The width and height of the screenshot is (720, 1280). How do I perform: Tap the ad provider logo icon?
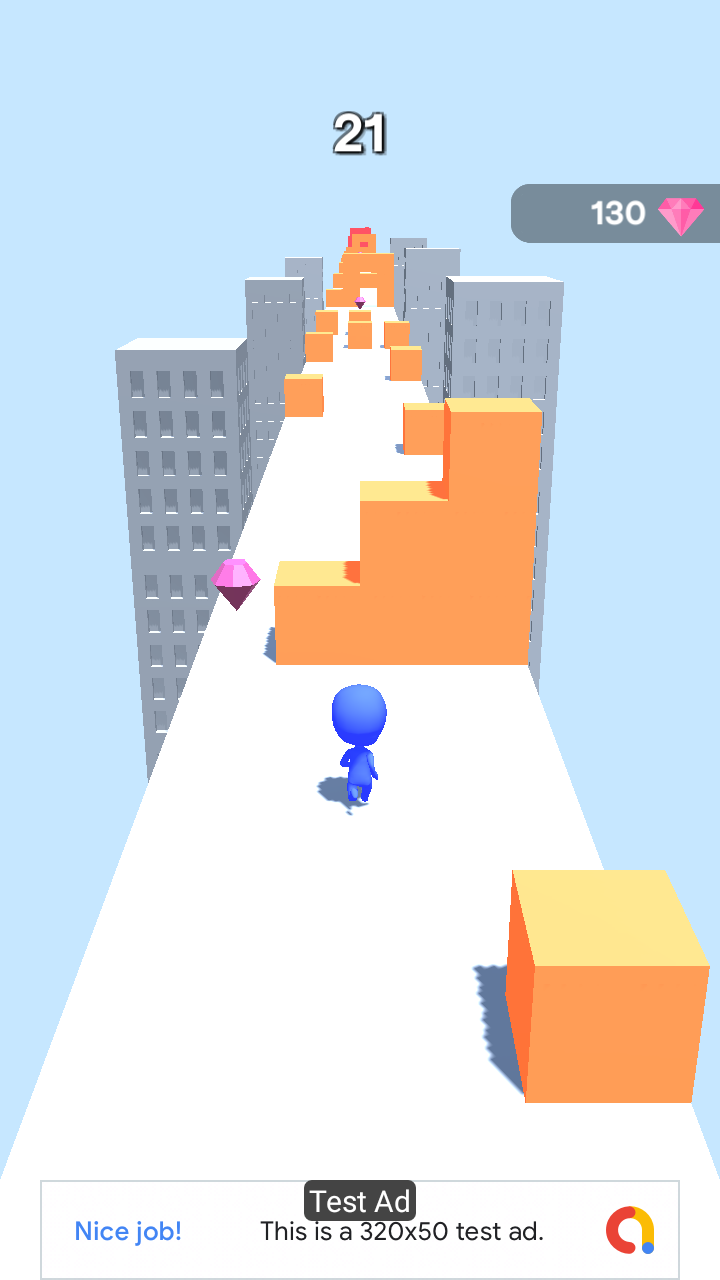pyautogui.click(x=630, y=1230)
